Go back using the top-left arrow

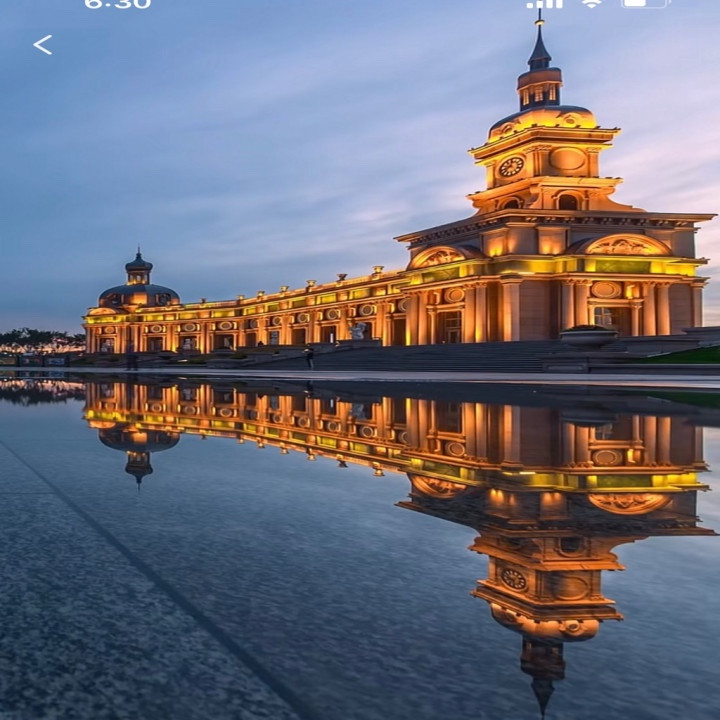point(42,45)
